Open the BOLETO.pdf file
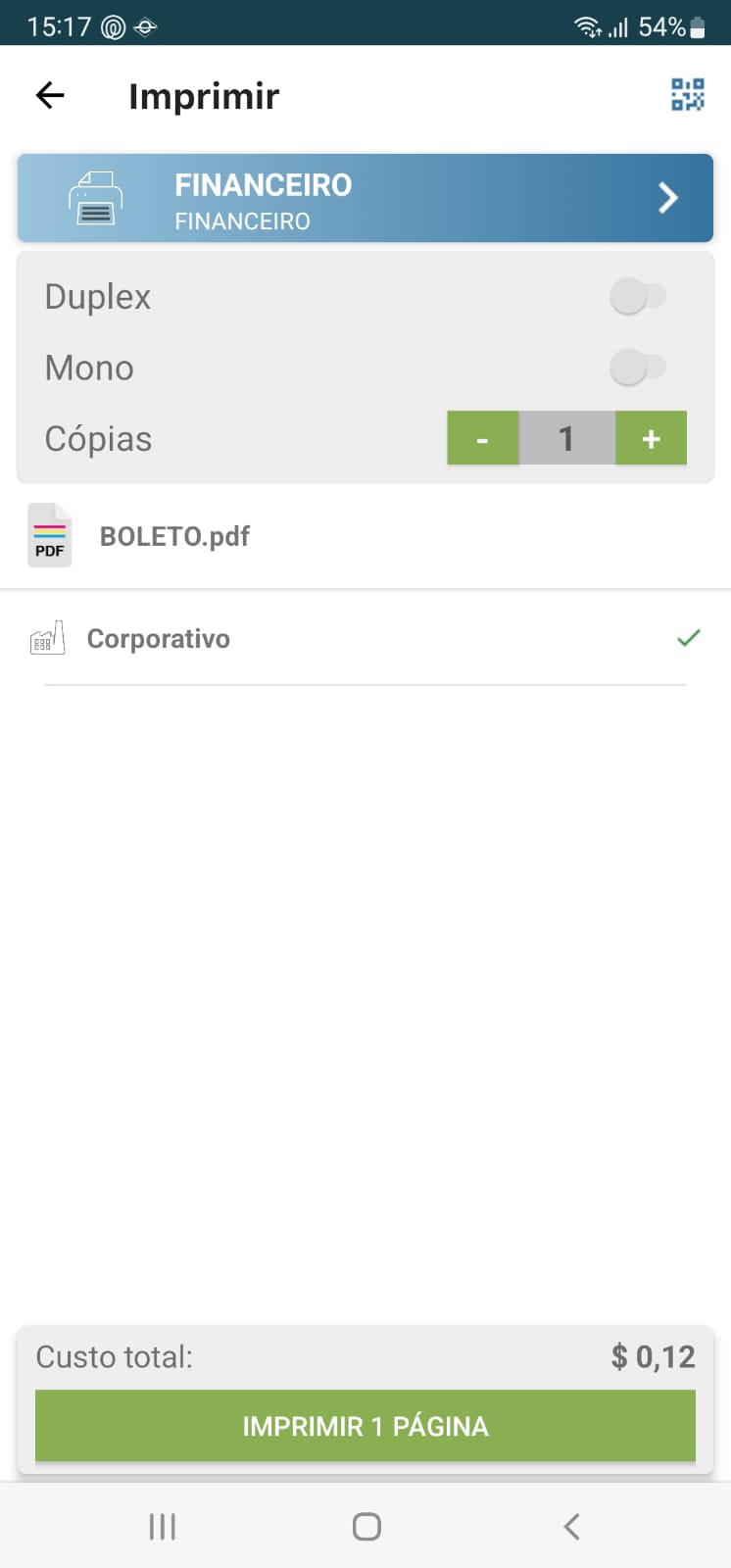731x1568 pixels. (174, 536)
